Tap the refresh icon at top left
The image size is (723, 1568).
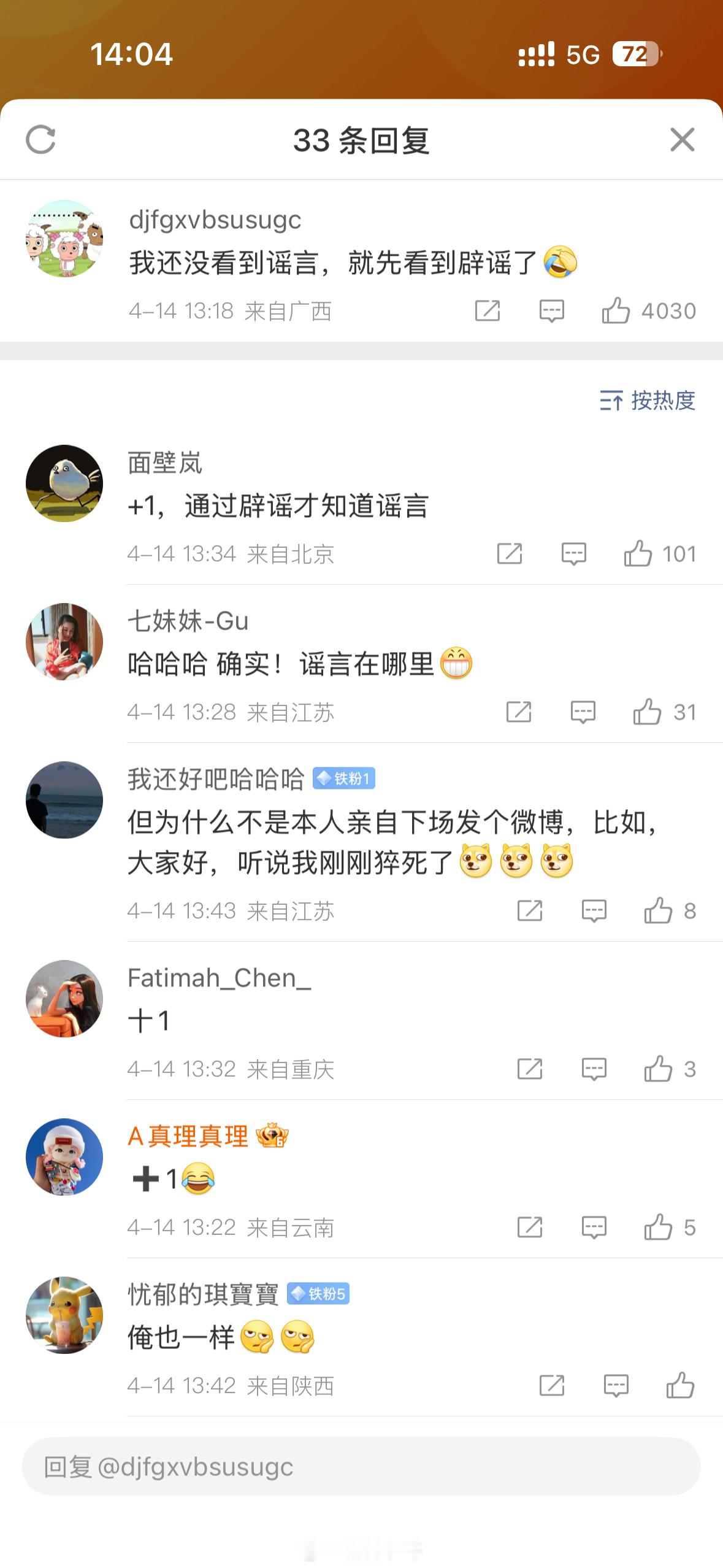[40, 140]
